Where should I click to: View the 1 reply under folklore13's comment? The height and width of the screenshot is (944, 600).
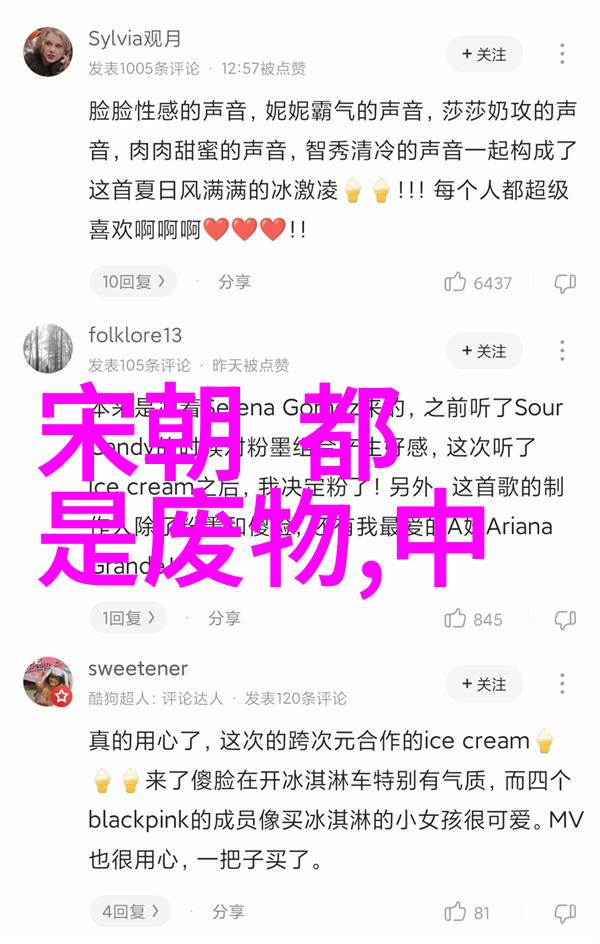[129, 618]
